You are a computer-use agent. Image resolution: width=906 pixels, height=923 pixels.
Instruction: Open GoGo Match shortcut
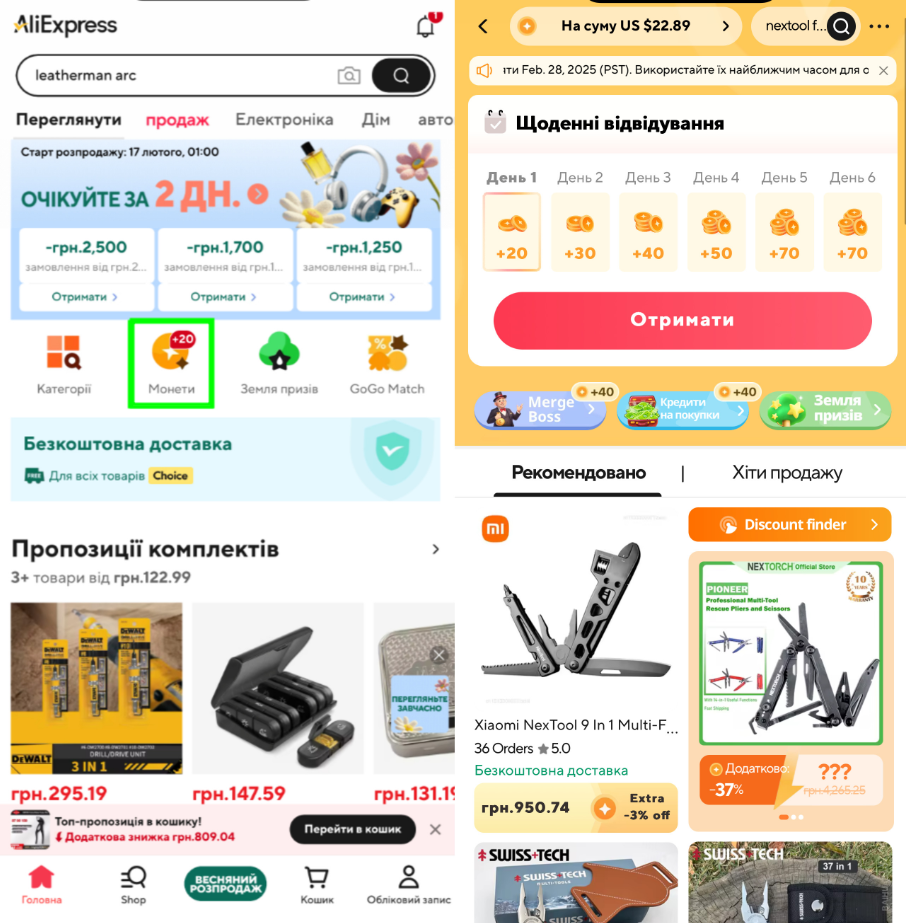[387, 363]
